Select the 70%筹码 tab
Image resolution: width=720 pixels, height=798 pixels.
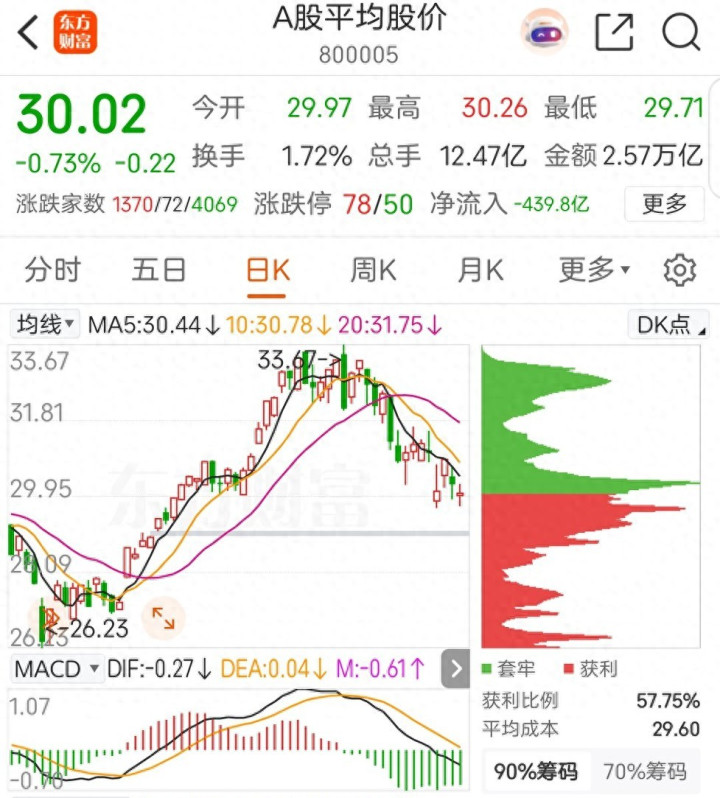(x=645, y=772)
